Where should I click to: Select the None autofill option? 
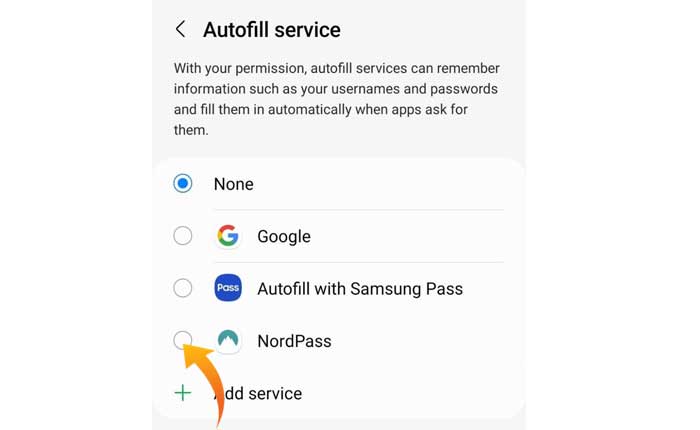[183, 184]
